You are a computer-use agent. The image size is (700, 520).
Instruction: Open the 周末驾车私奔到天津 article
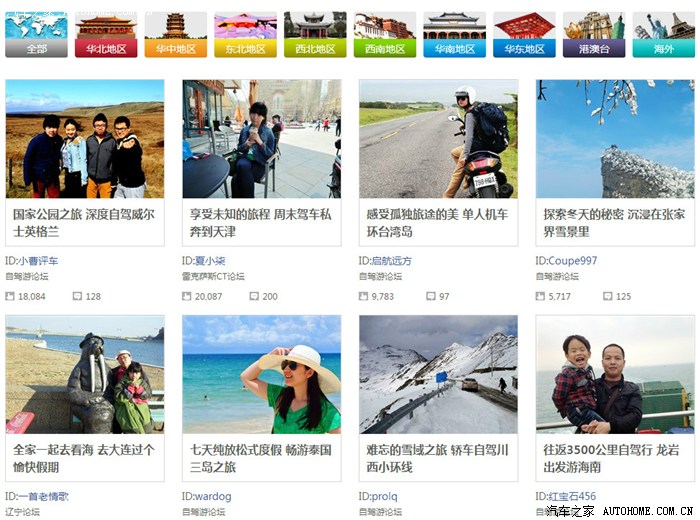tap(261, 222)
